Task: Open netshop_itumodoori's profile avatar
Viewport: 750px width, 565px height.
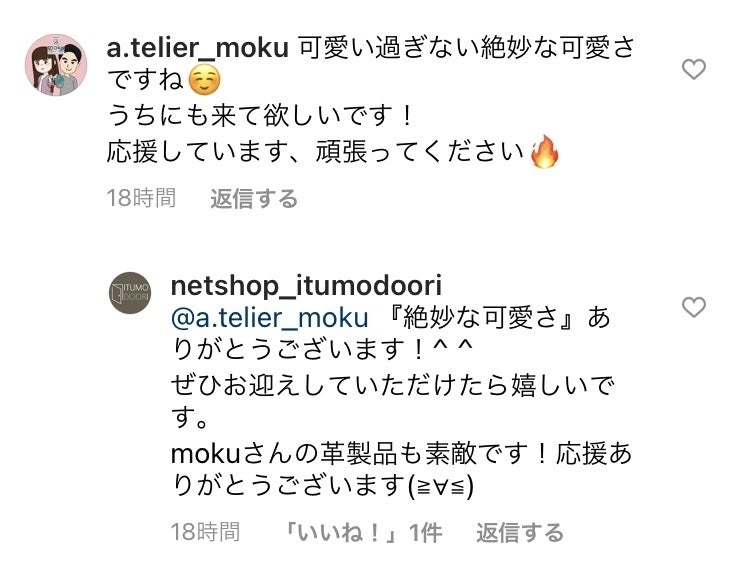Action: click(129, 294)
